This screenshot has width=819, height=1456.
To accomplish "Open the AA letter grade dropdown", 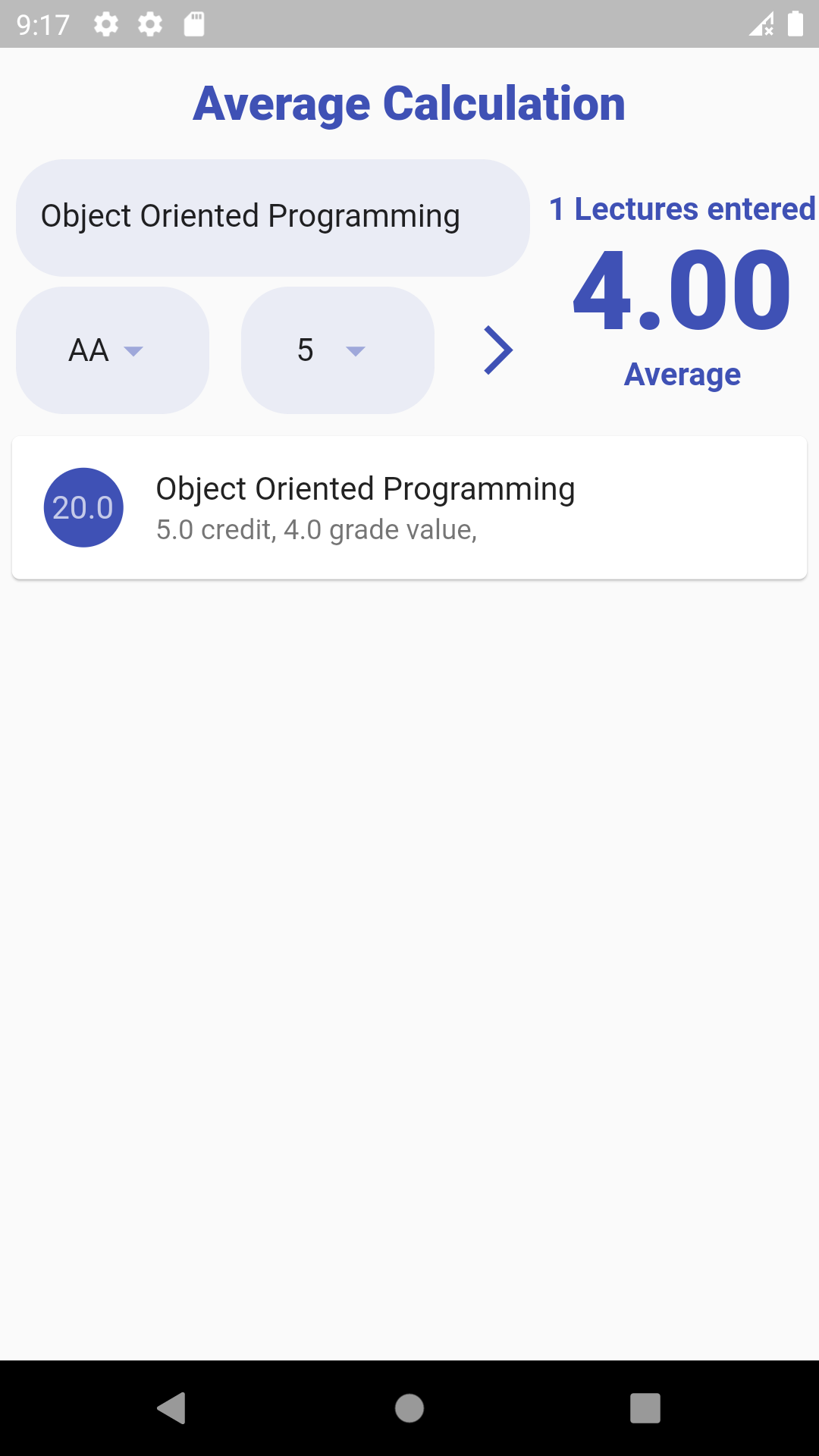I will [111, 350].
